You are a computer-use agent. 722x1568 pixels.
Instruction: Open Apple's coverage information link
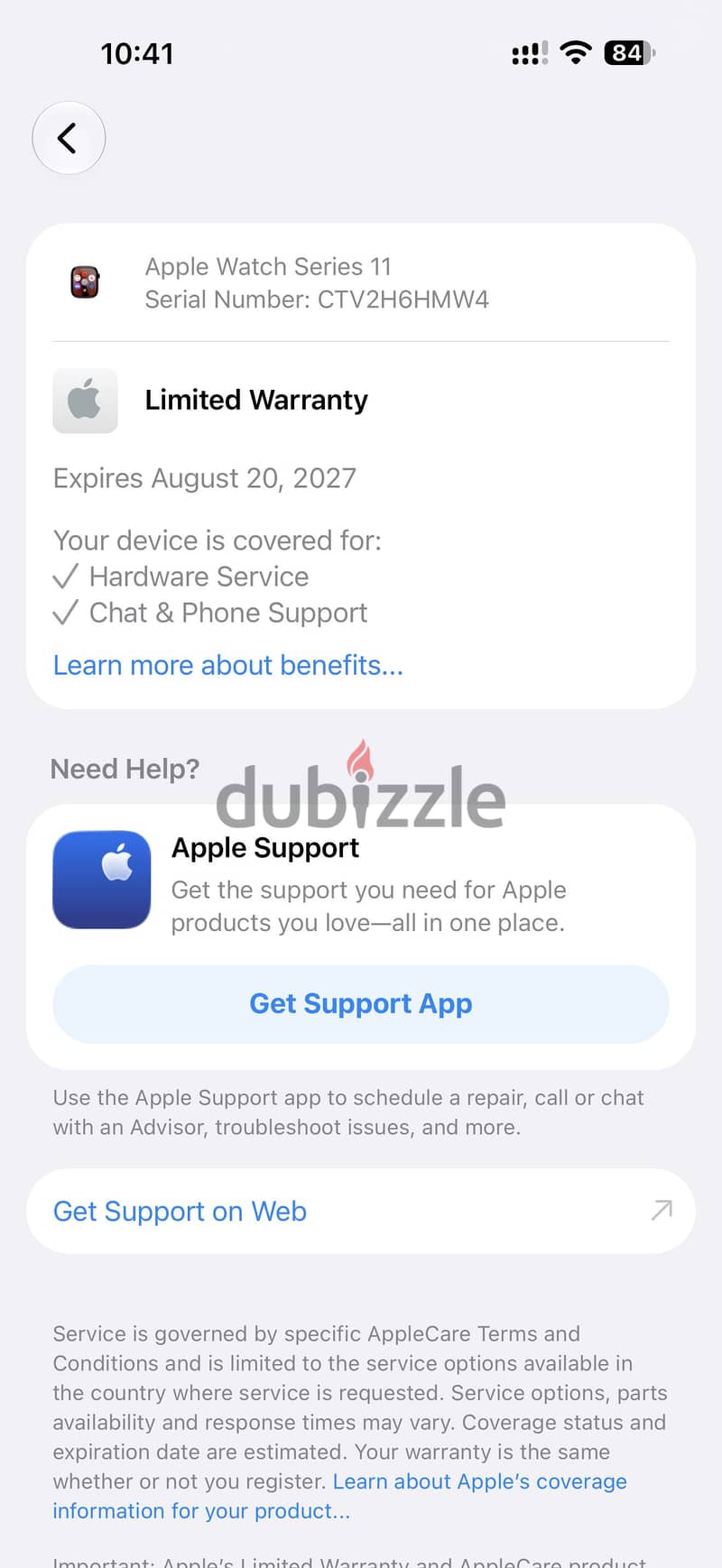pyautogui.click(x=339, y=1496)
